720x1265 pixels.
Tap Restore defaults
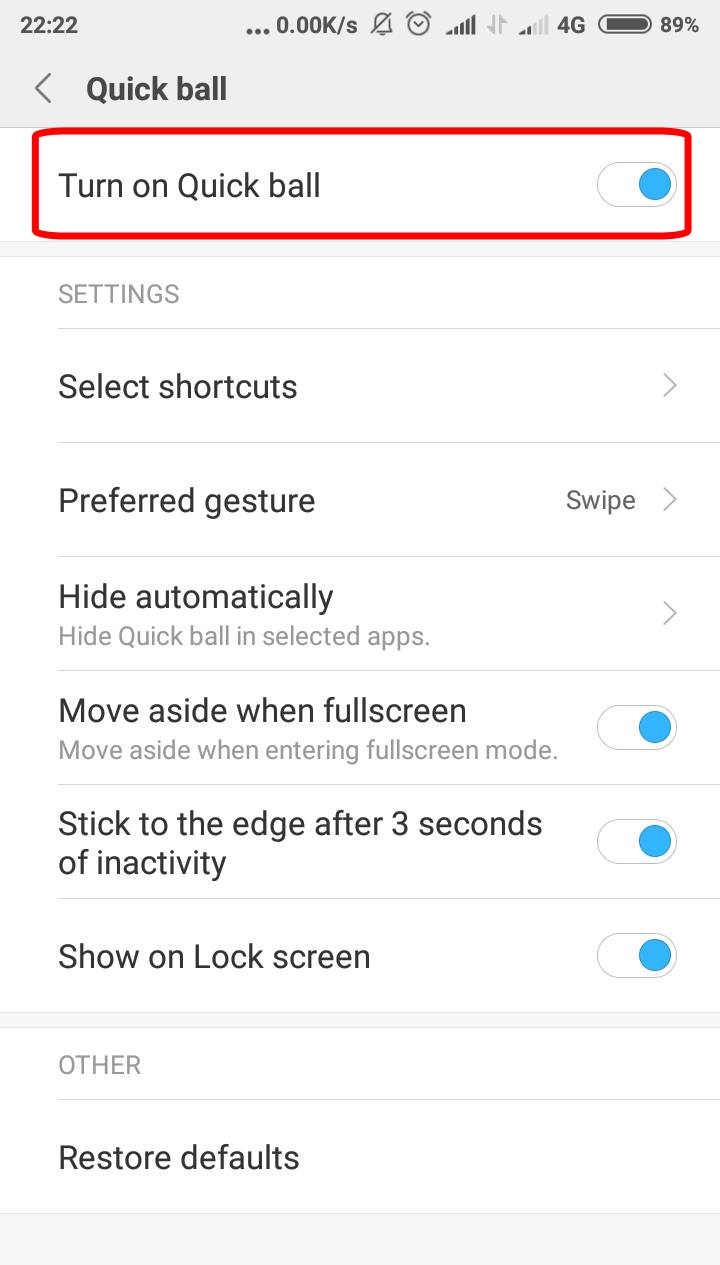[180, 1157]
